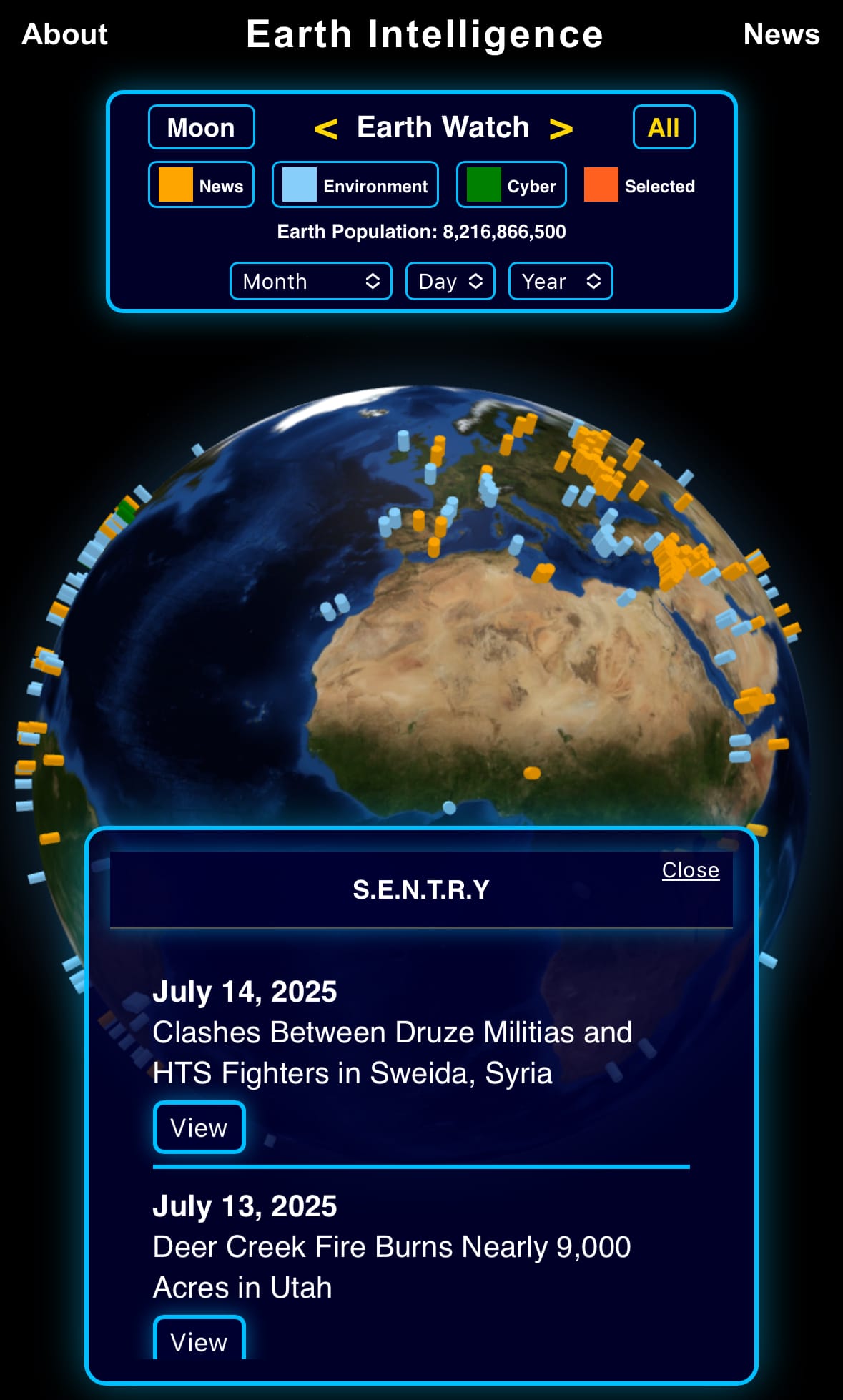Filter events by News category
843x1400 pixels.
201,185
